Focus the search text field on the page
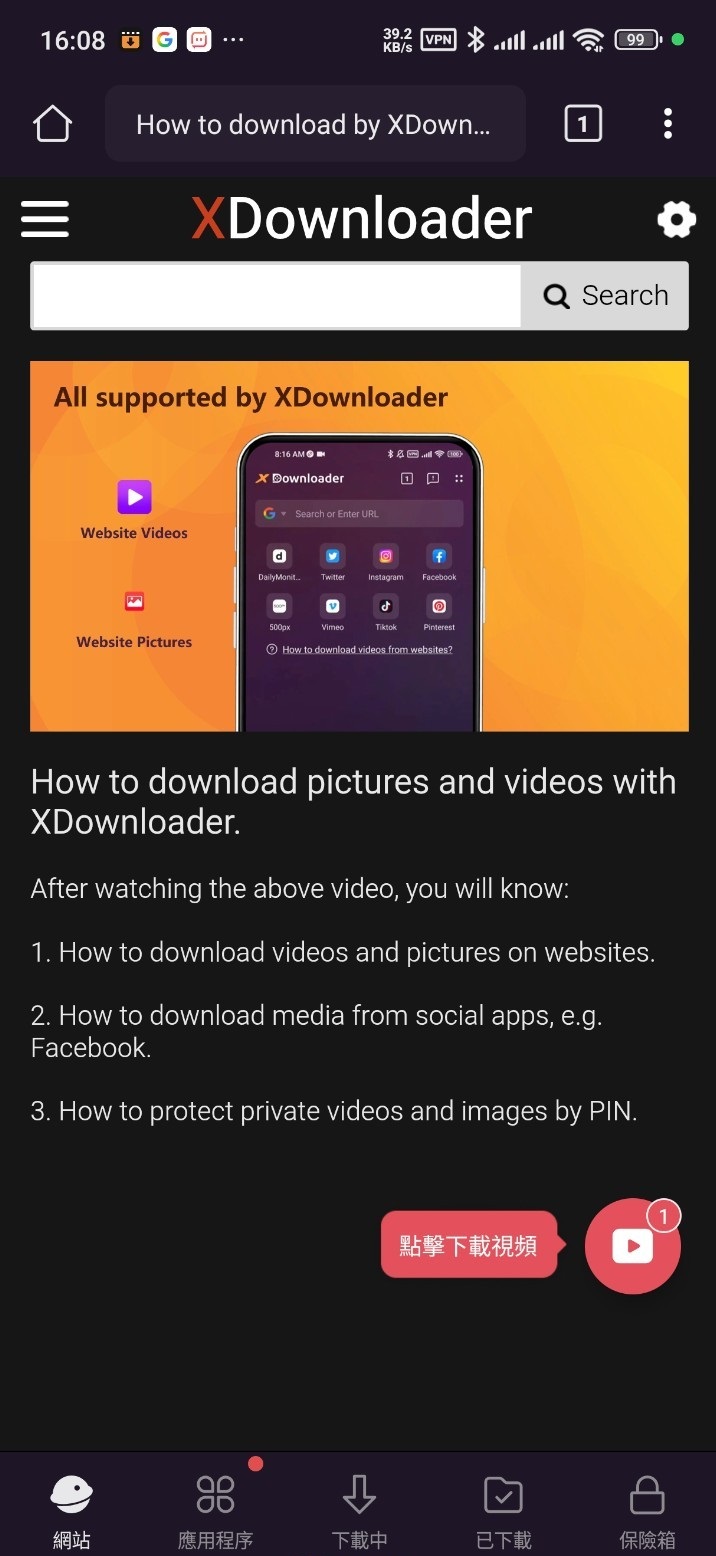Viewport: 716px width, 1556px height. [x=276, y=296]
